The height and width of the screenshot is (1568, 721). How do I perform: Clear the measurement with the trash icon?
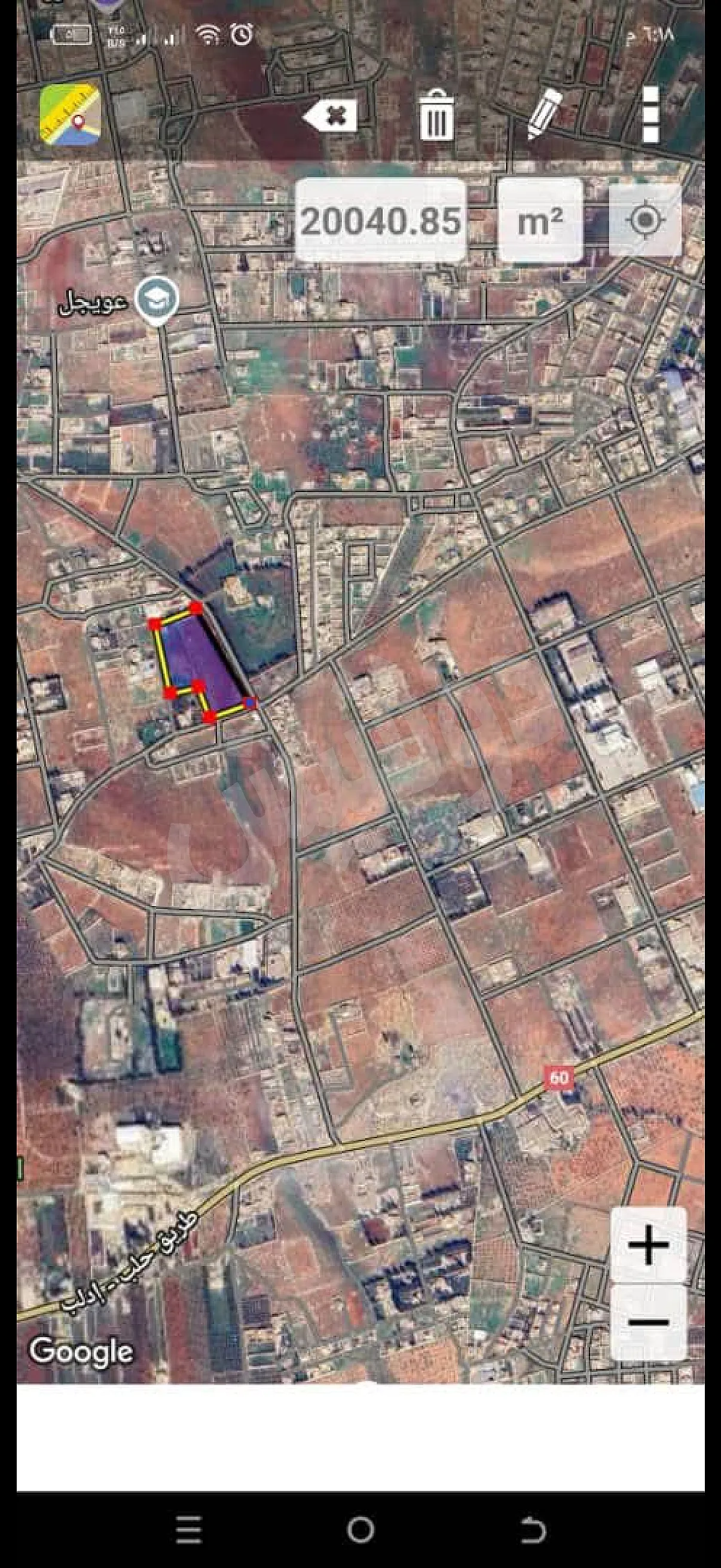click(x=436, y=115)
